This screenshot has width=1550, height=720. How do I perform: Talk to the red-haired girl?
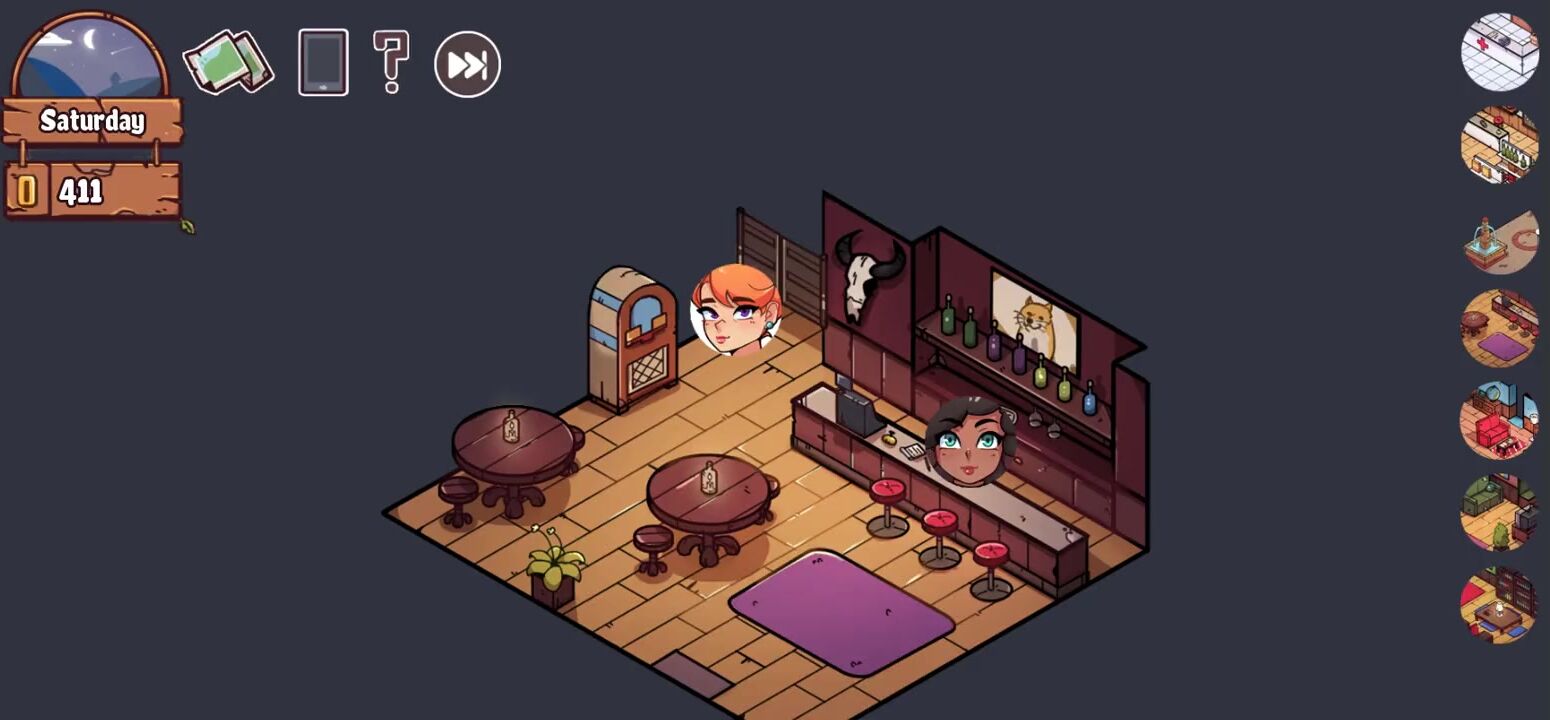point(736,310)
